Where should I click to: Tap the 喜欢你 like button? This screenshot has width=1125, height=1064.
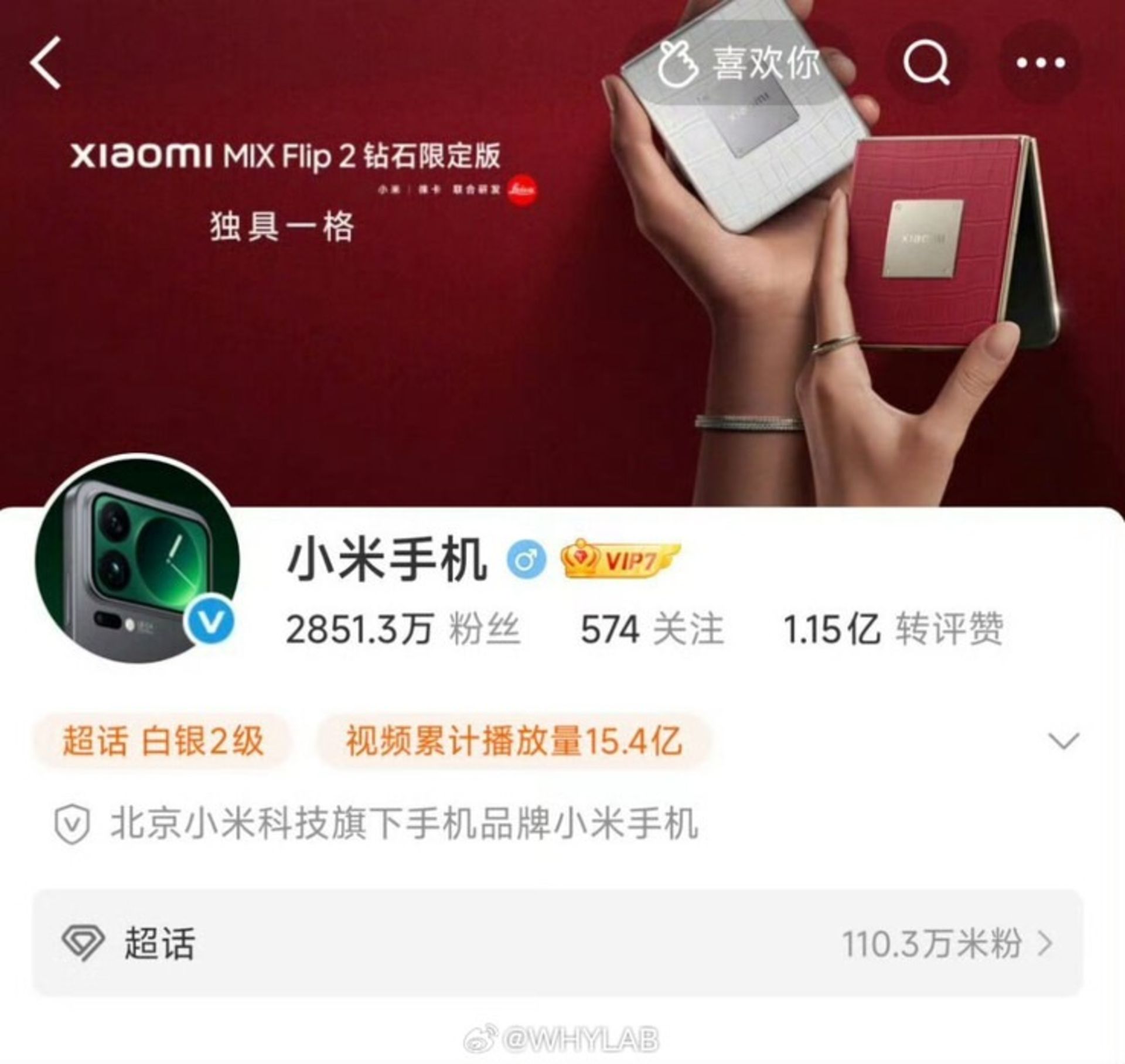(x=739, y=63)
